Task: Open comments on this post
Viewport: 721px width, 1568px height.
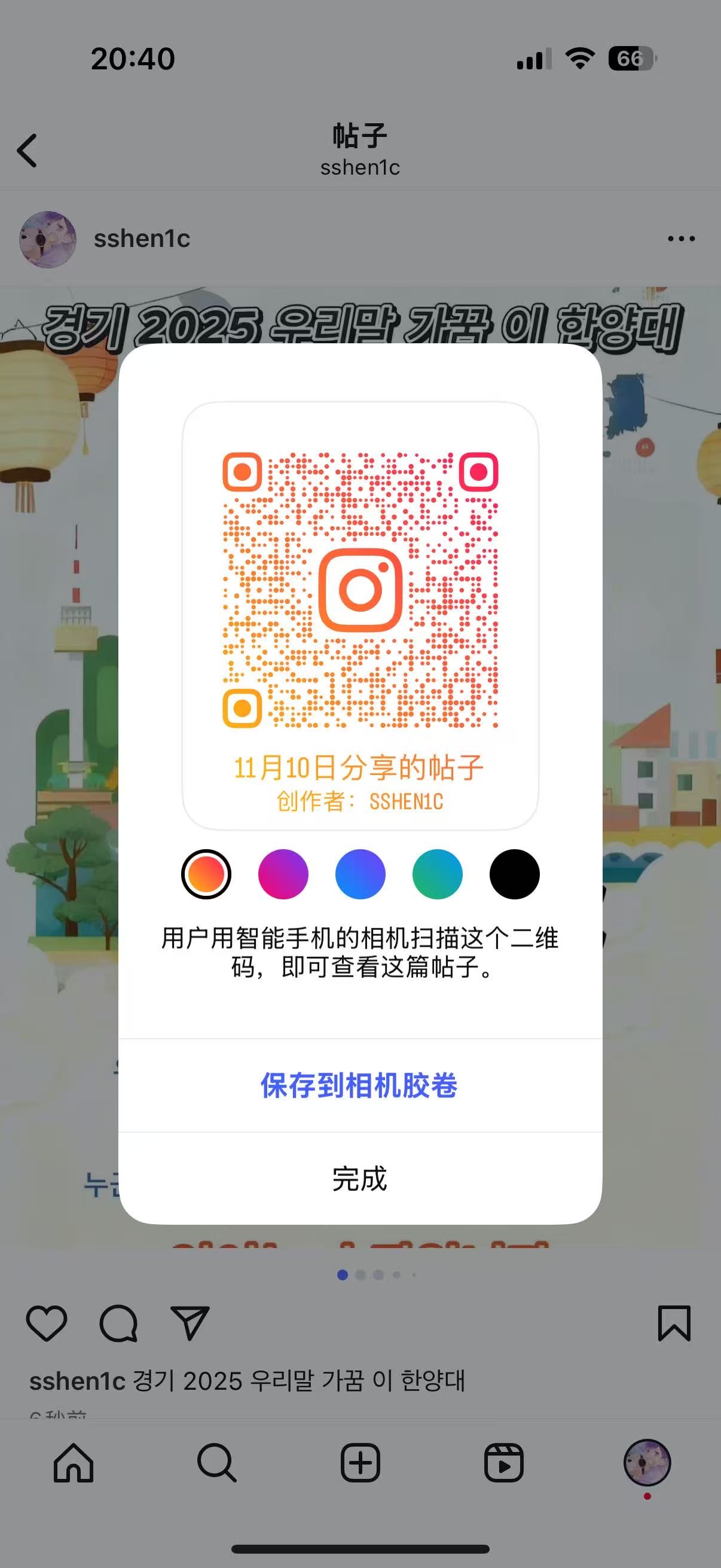Action: click(x=118, y=1323)
